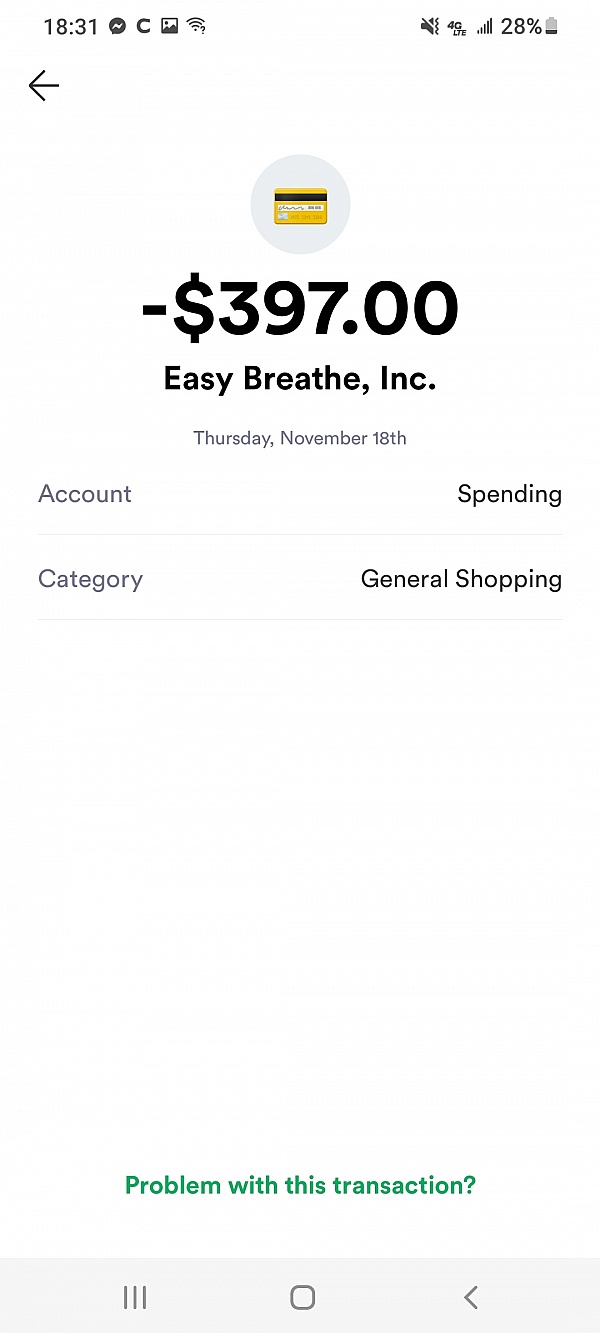The image size is (600, 1333).
Task: Open the Category row showing General Shopping
Action: pos(300,579)
